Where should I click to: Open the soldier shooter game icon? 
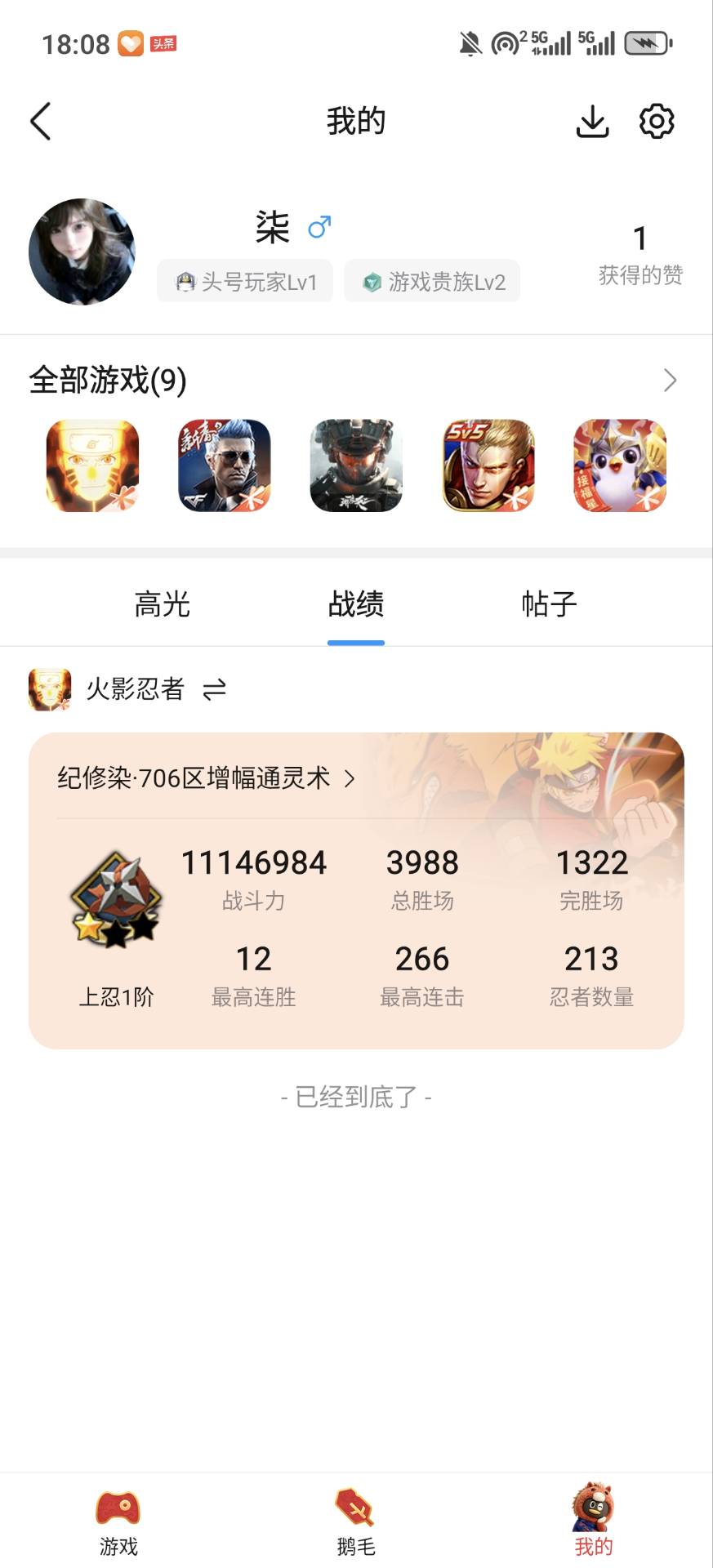[x=356, y=465]
